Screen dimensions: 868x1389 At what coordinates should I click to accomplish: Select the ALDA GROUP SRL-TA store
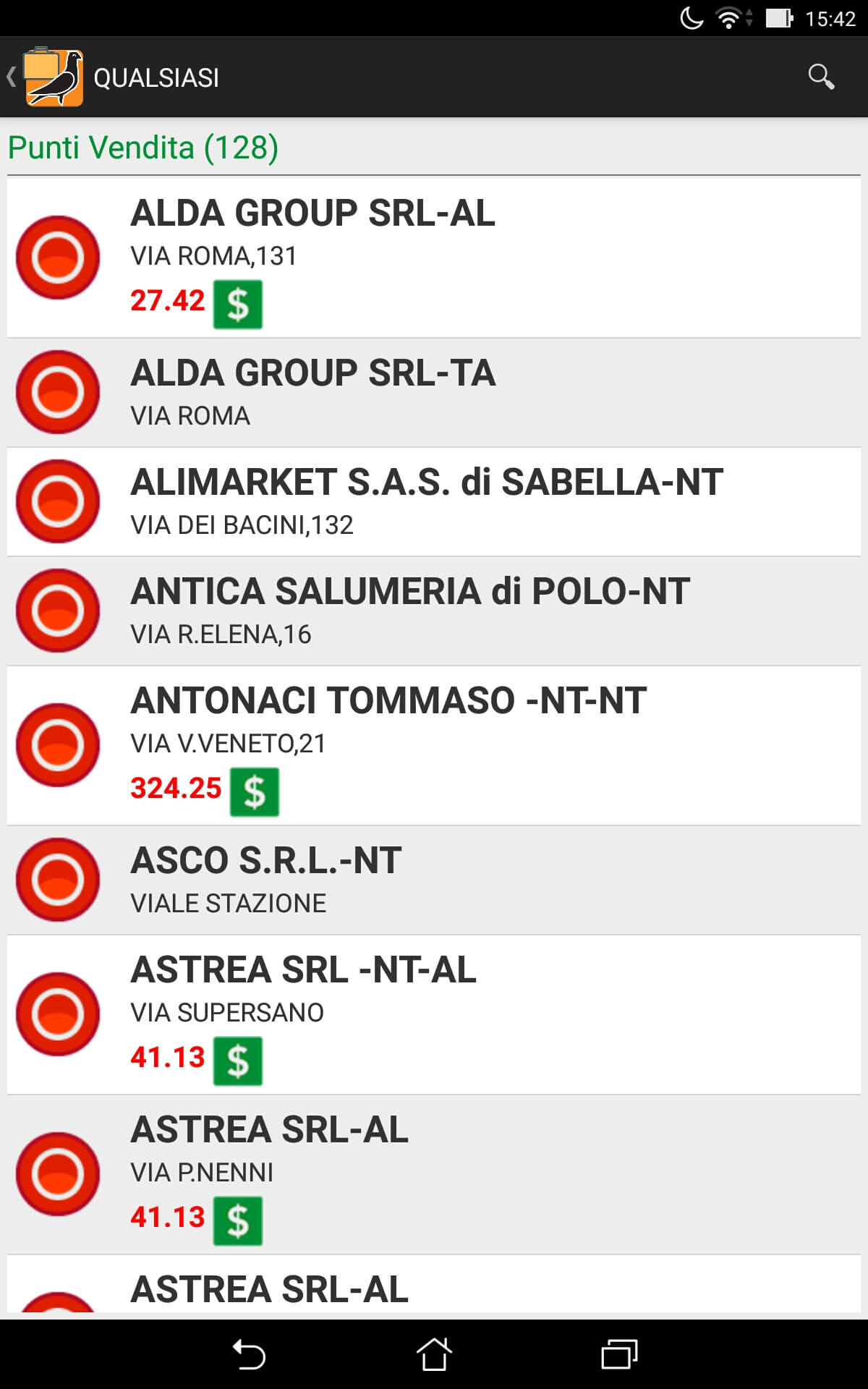coord(434,393)
